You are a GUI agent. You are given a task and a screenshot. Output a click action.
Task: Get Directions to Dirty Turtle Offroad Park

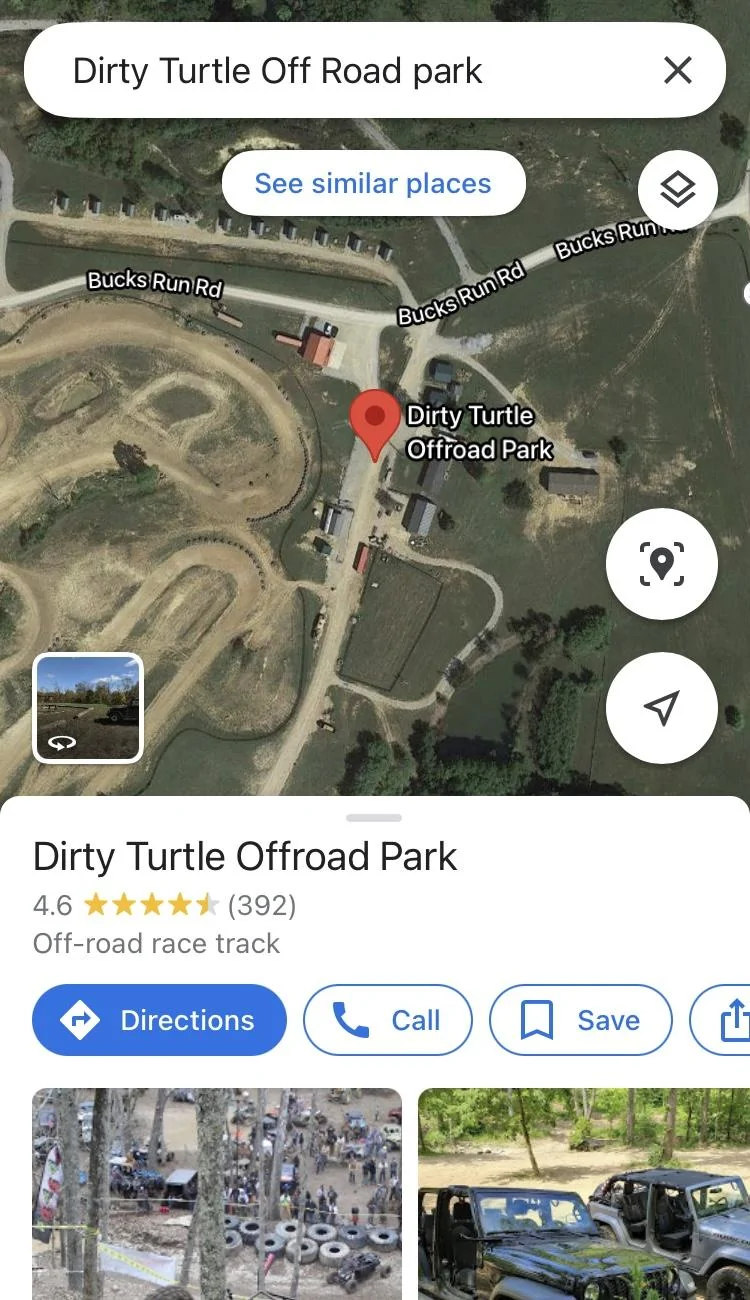point(159,1020)
